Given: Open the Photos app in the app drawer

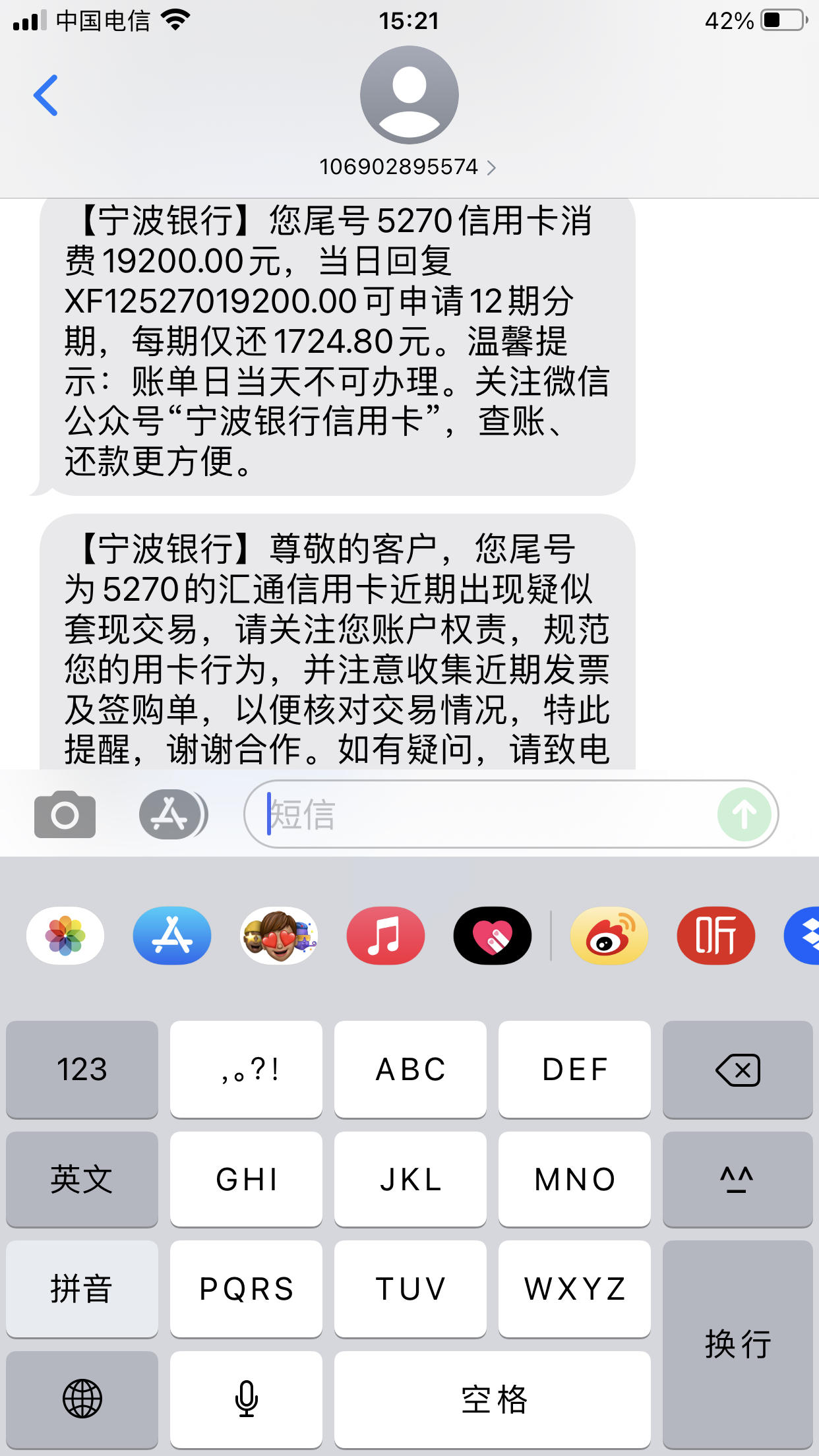Looking at the screenshot, I should [64, 936].
